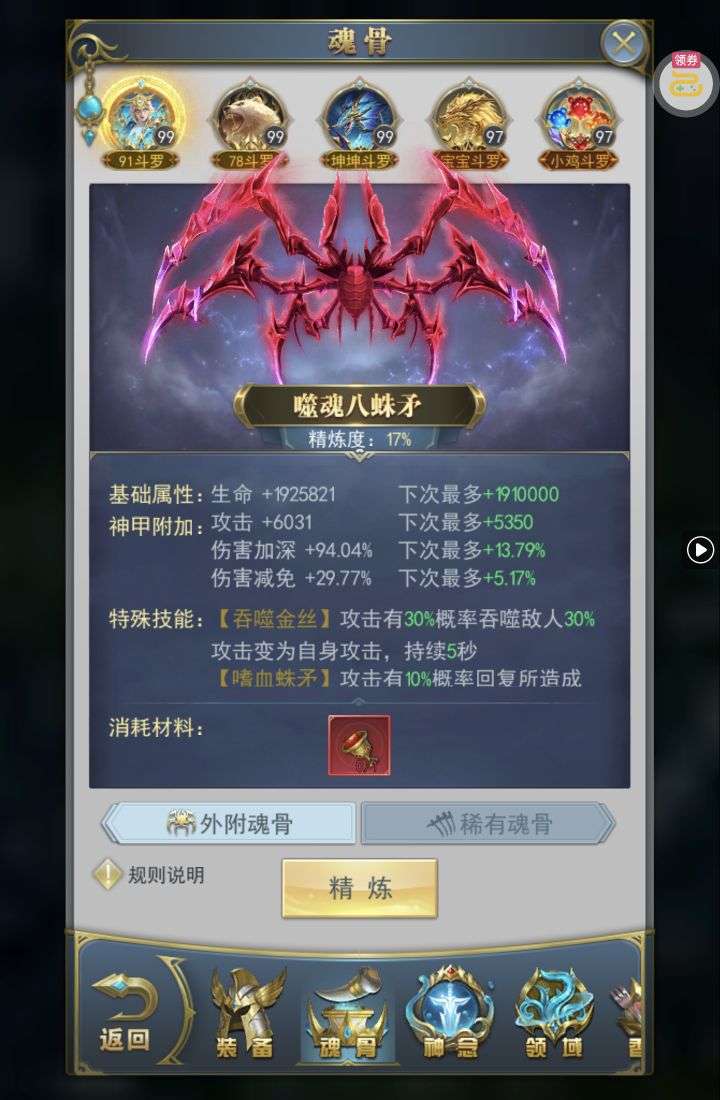Image resolution: width=720 pixels, height=1100 pixels.
Task: Switch to the 稀有魂骨 tab
Action: 487,824
